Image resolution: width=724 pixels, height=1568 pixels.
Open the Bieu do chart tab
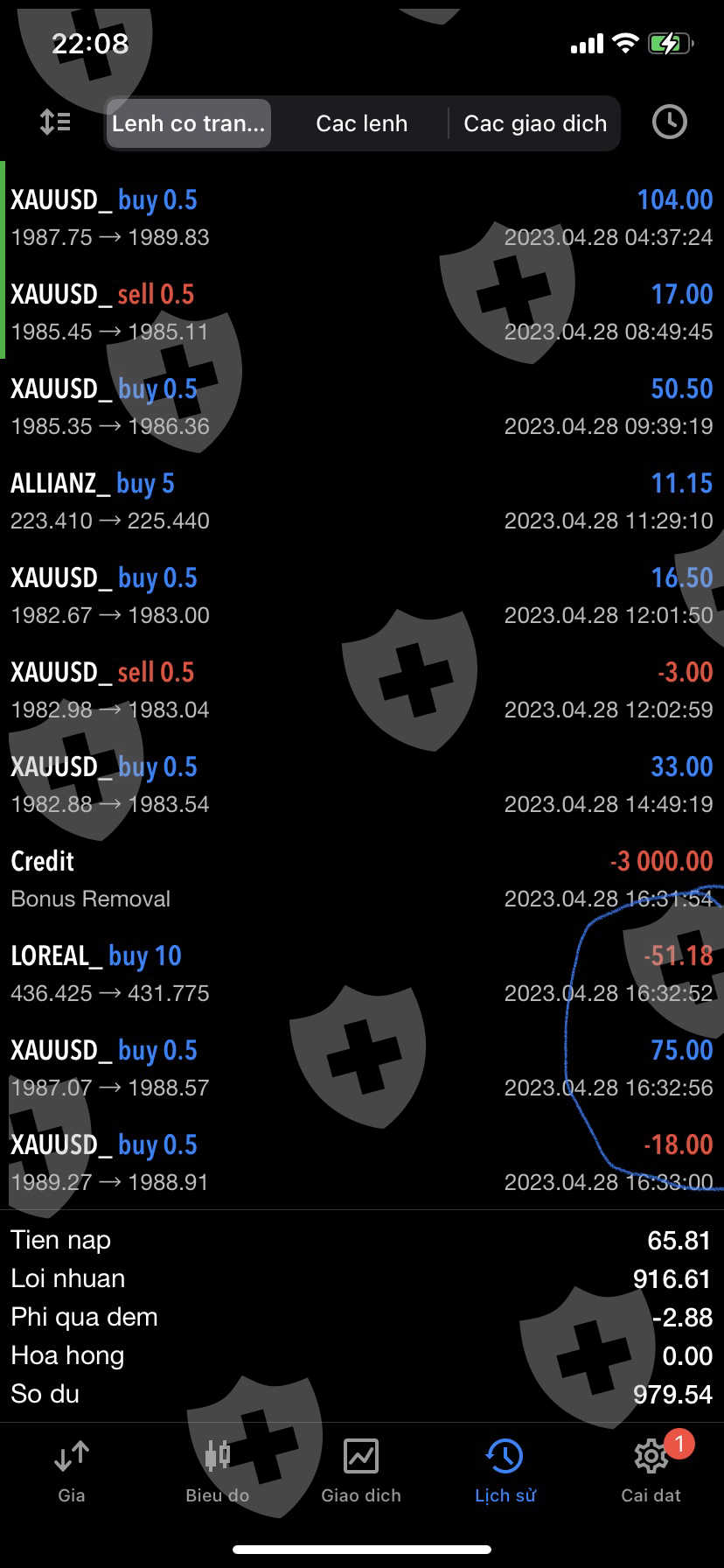[217, 1470]
